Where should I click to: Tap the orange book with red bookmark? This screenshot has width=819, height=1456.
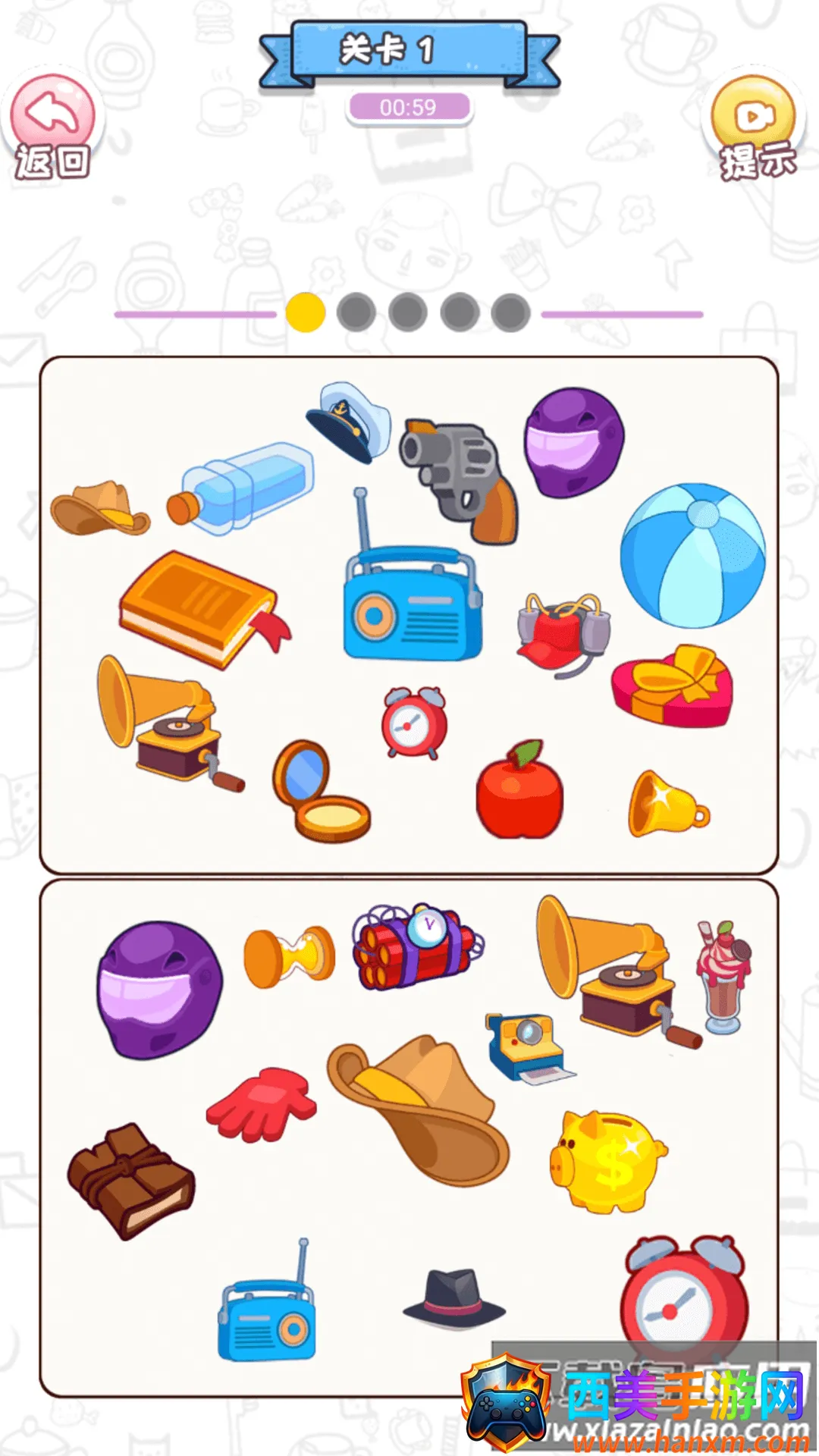(201, 610)
